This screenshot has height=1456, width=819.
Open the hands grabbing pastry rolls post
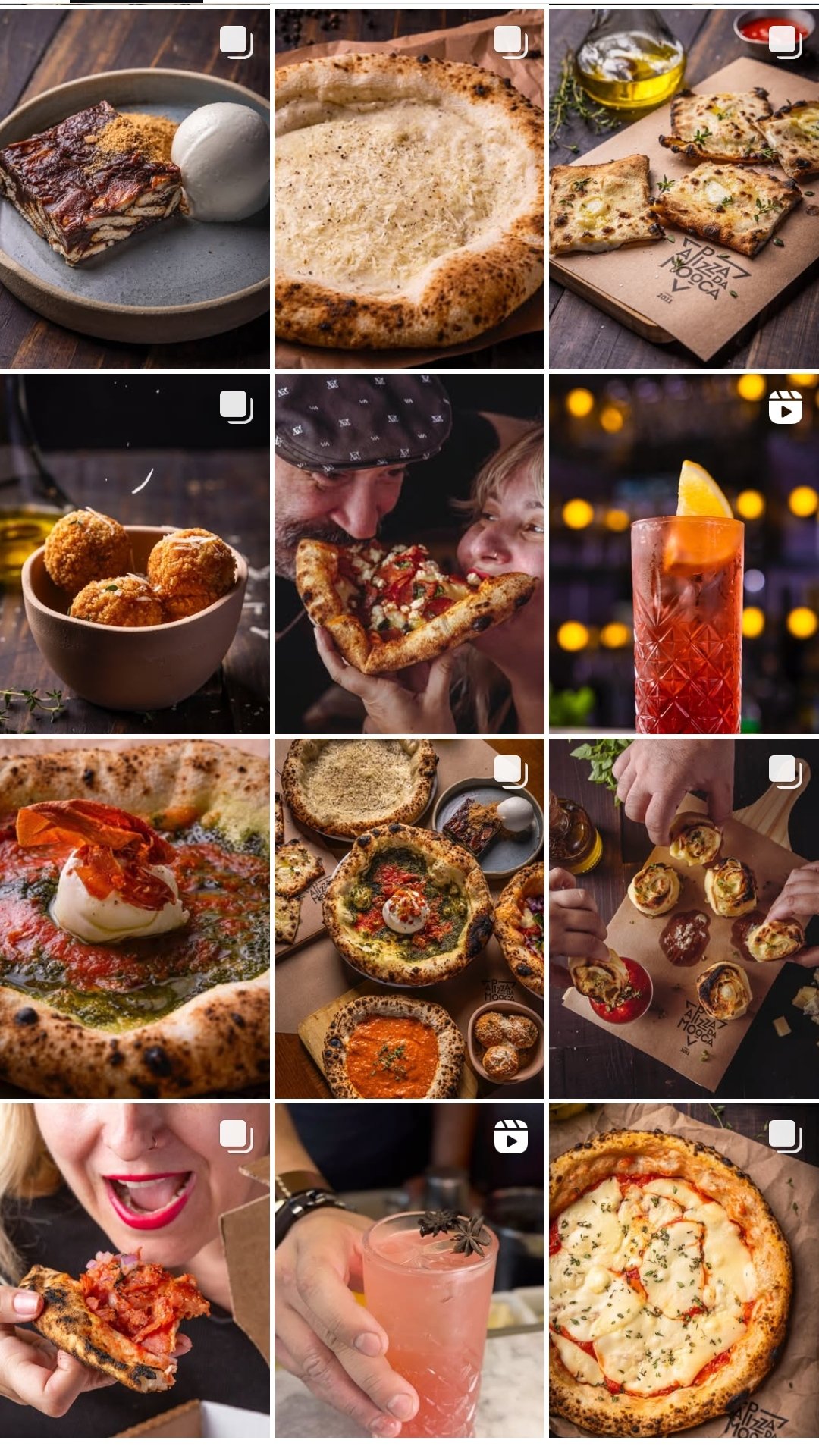tap(684, 918)
